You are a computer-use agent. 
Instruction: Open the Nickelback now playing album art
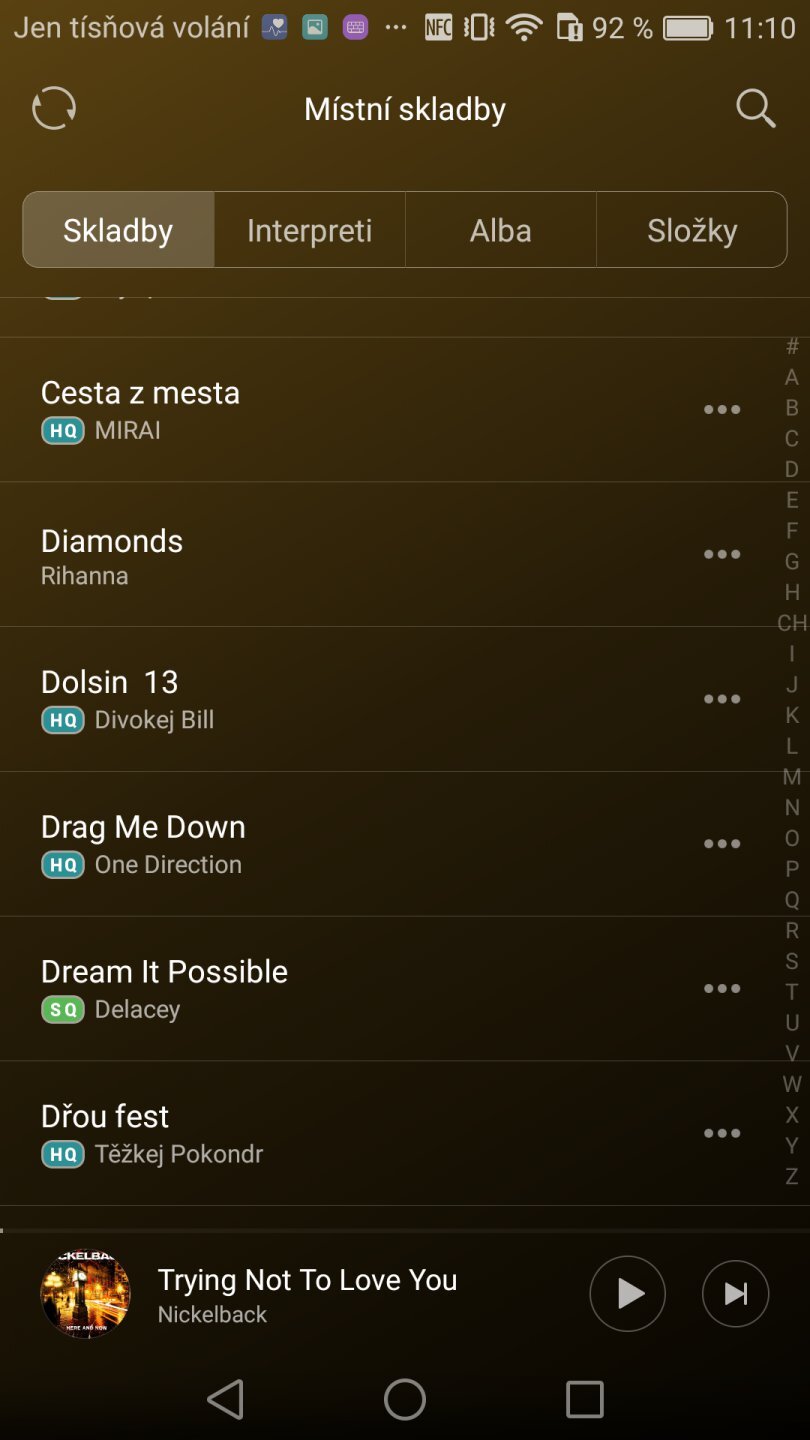(85, 1294)
